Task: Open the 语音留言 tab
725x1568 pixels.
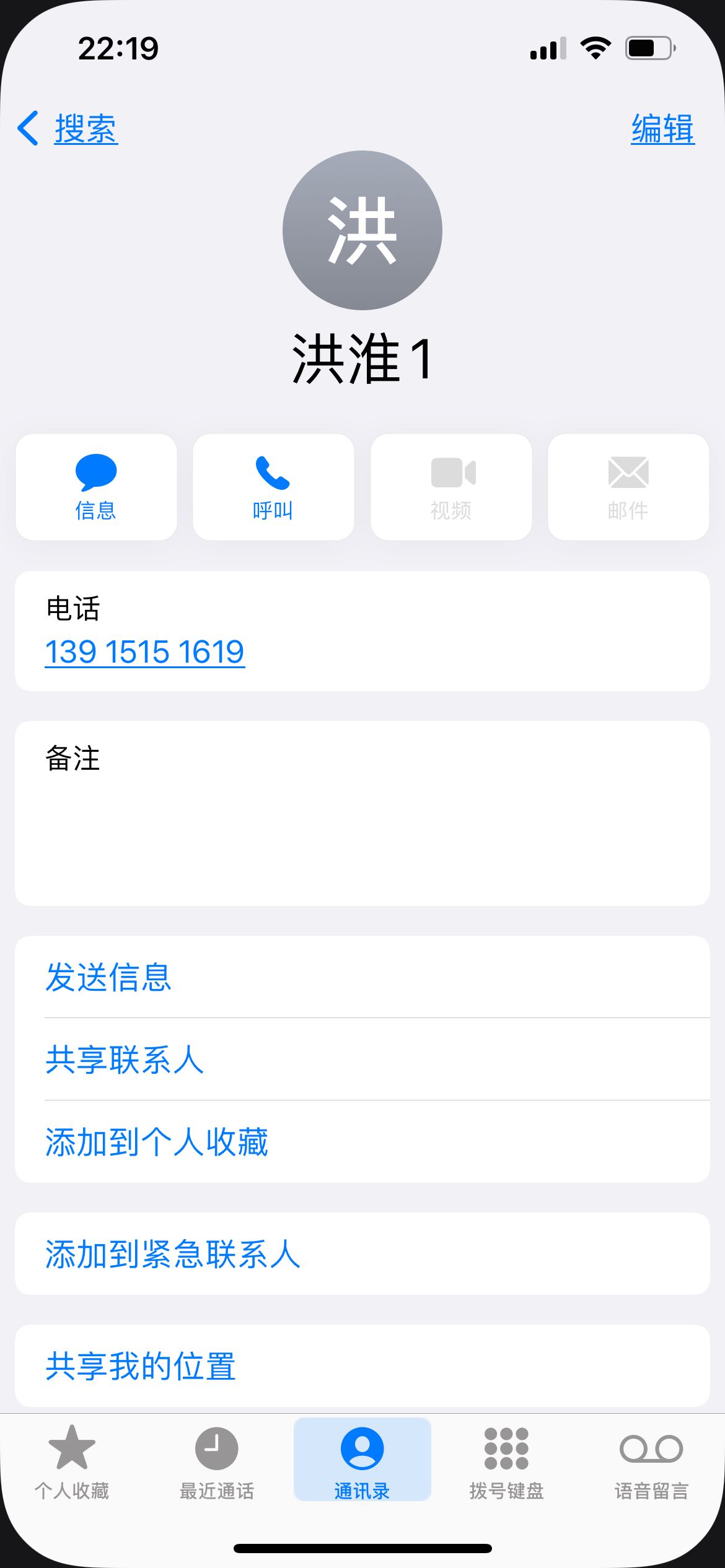Action: click(652, 1461)
